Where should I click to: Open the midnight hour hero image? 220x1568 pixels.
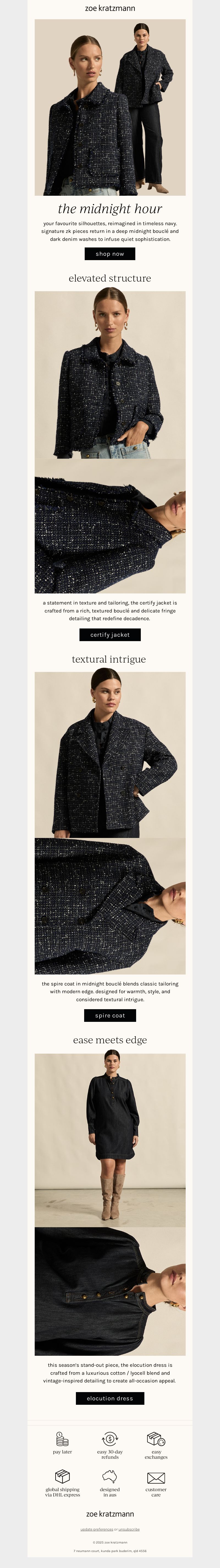pos(109,107)
